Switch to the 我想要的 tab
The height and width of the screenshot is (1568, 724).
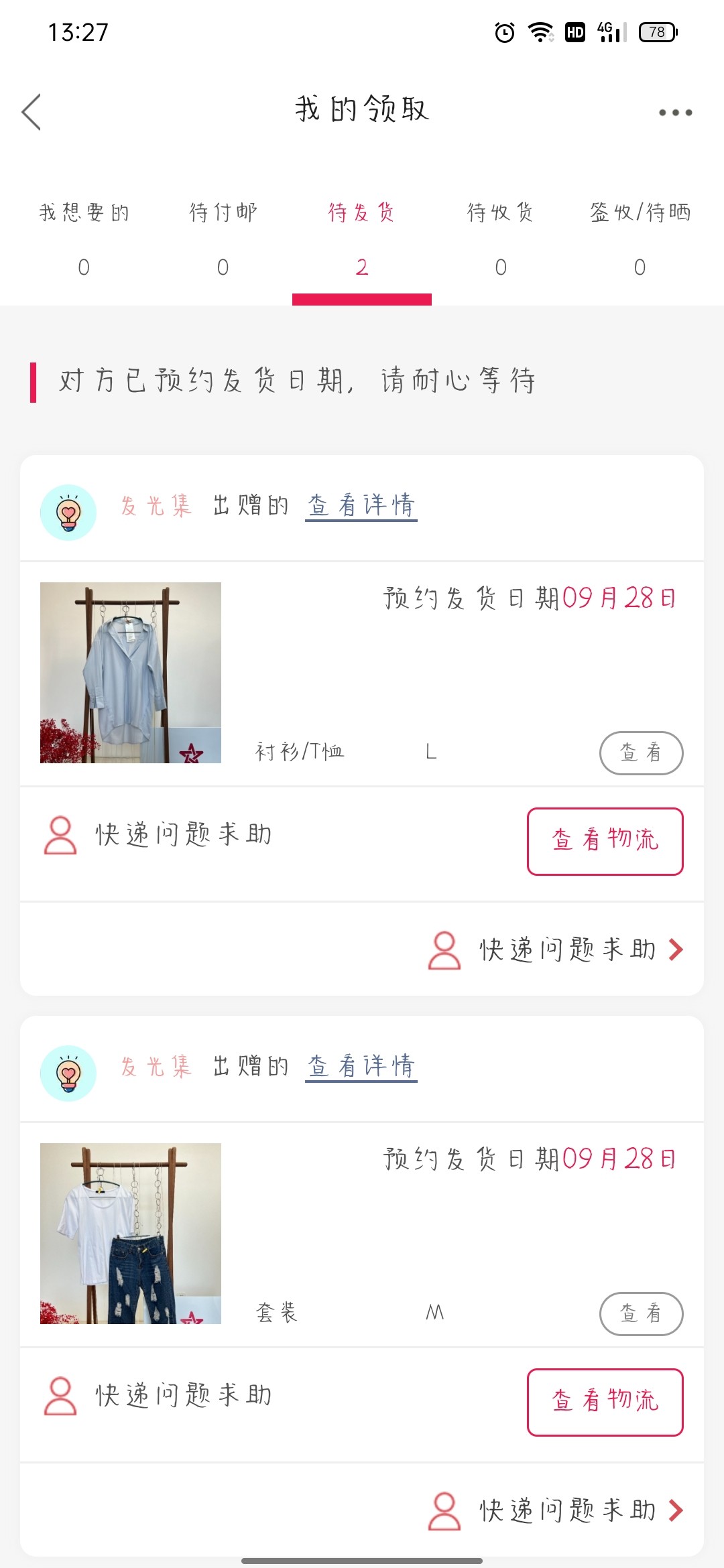tap(84, 237)
